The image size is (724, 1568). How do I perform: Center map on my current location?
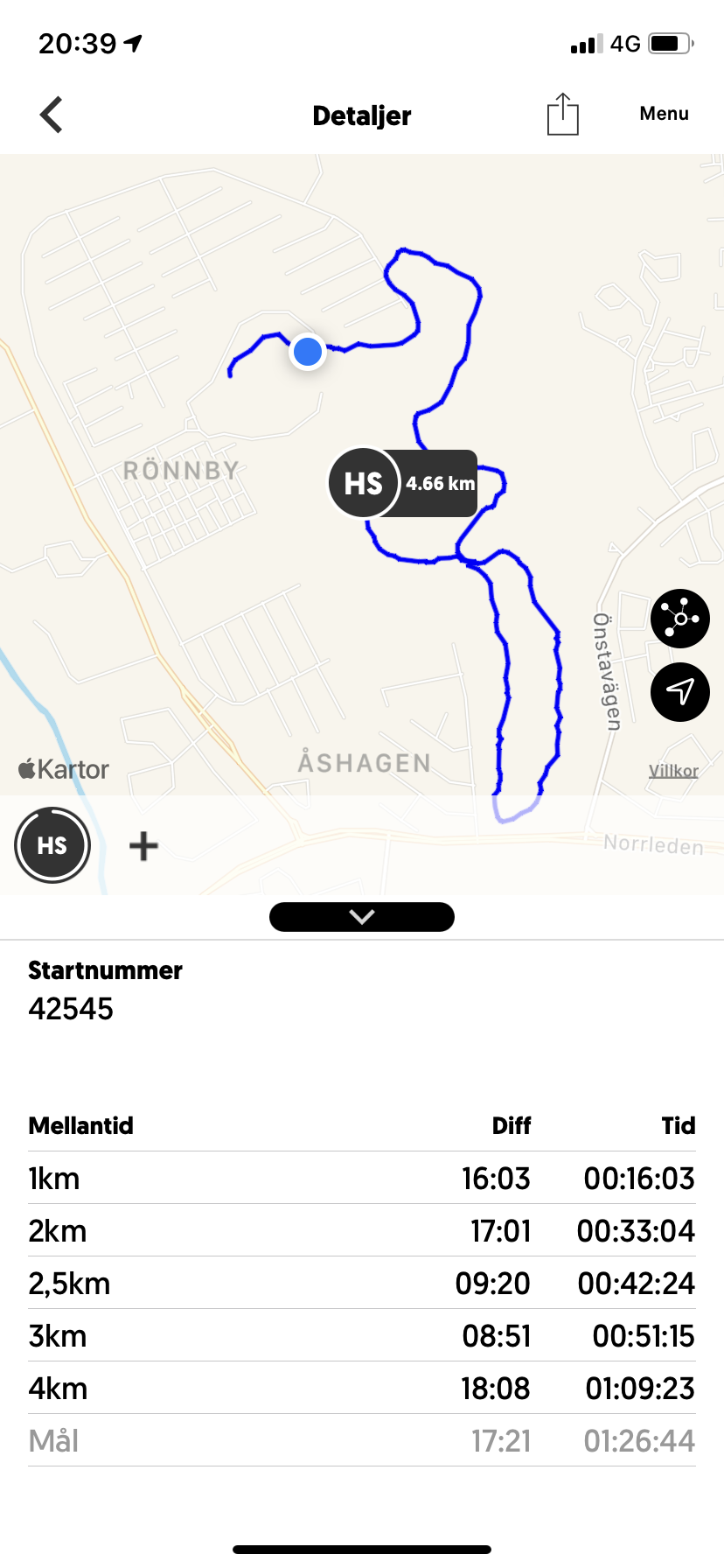point(680,692)
